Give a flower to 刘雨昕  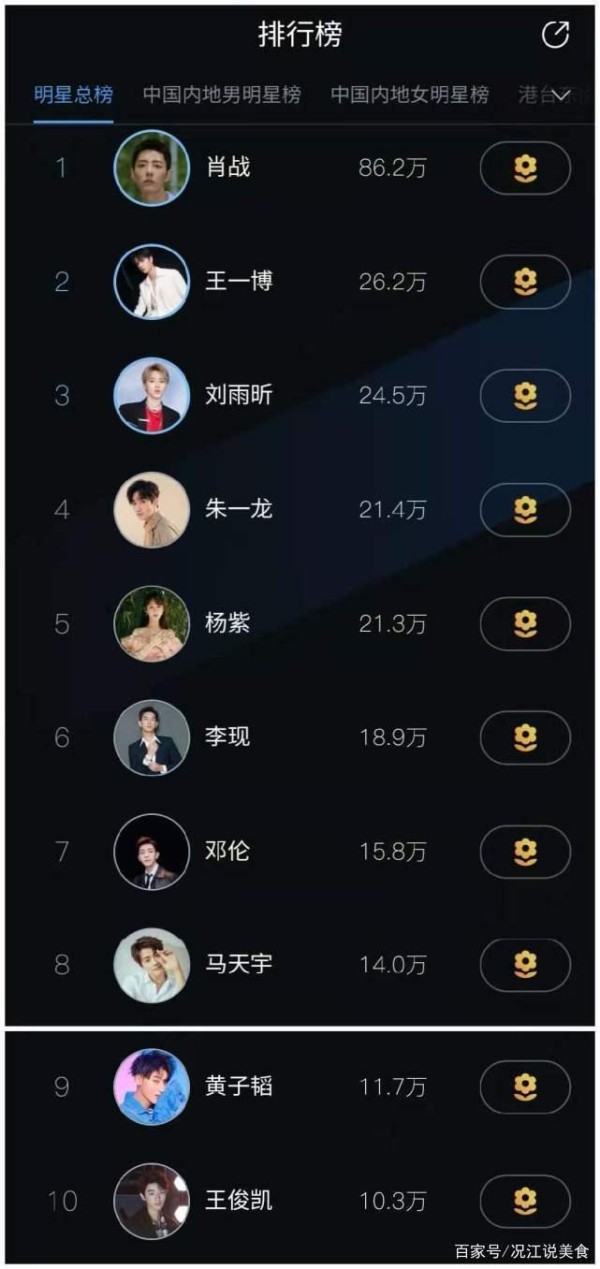(x=525, y=396)
